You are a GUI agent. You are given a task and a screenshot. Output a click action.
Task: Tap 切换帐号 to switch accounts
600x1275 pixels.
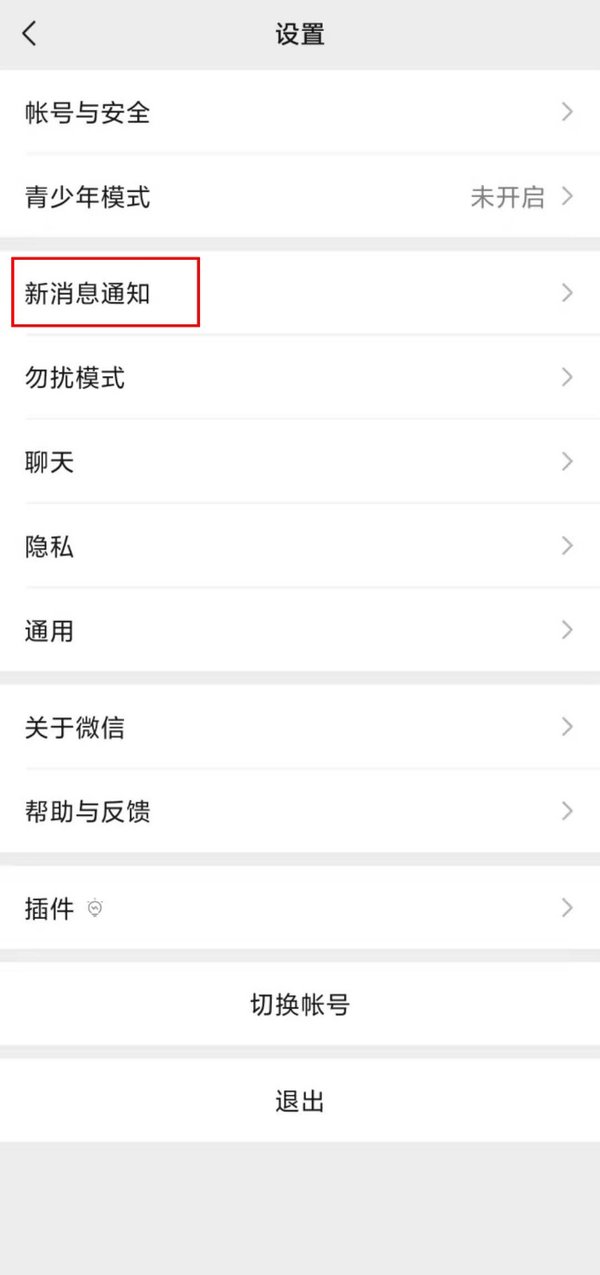[x=300, y=1004]
